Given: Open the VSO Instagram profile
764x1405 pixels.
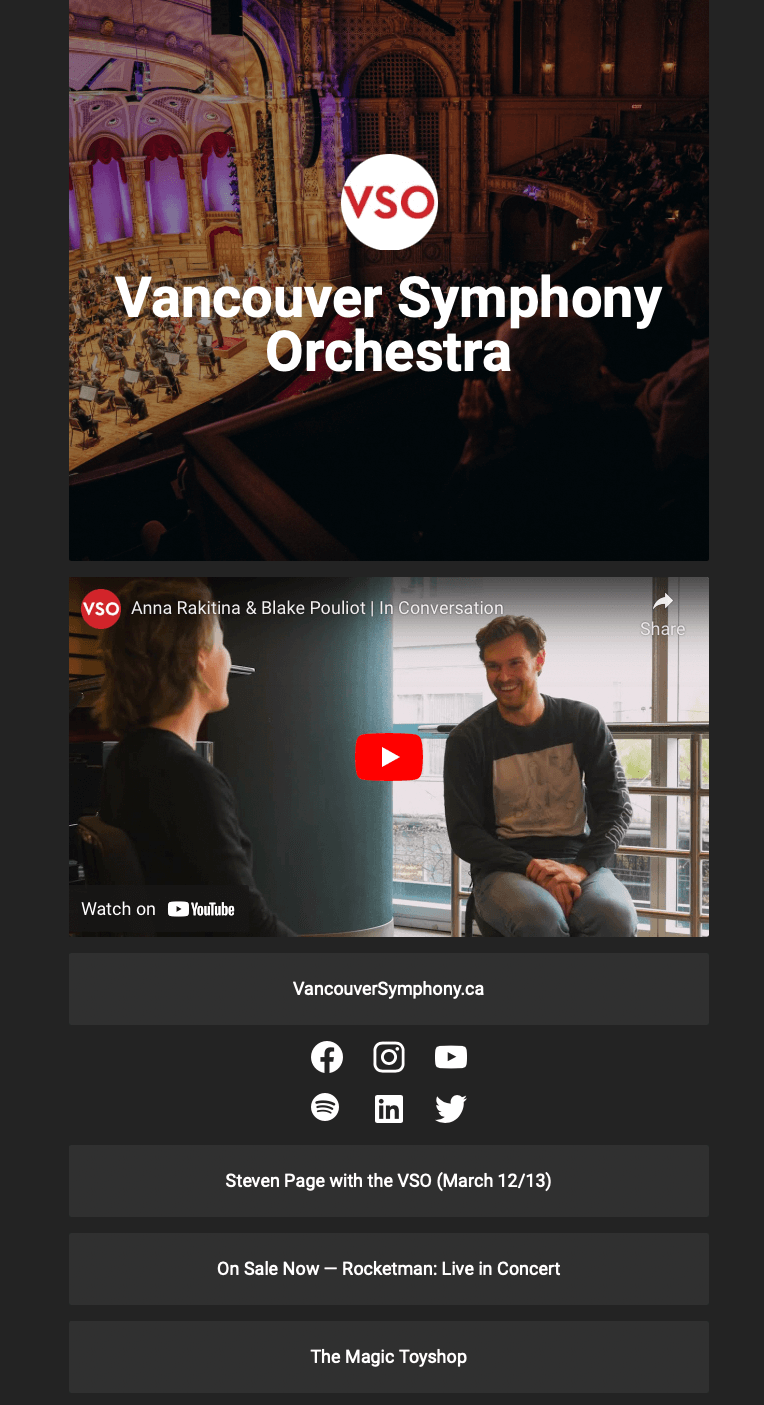Looking at the screenshot, I should 389,1056.
